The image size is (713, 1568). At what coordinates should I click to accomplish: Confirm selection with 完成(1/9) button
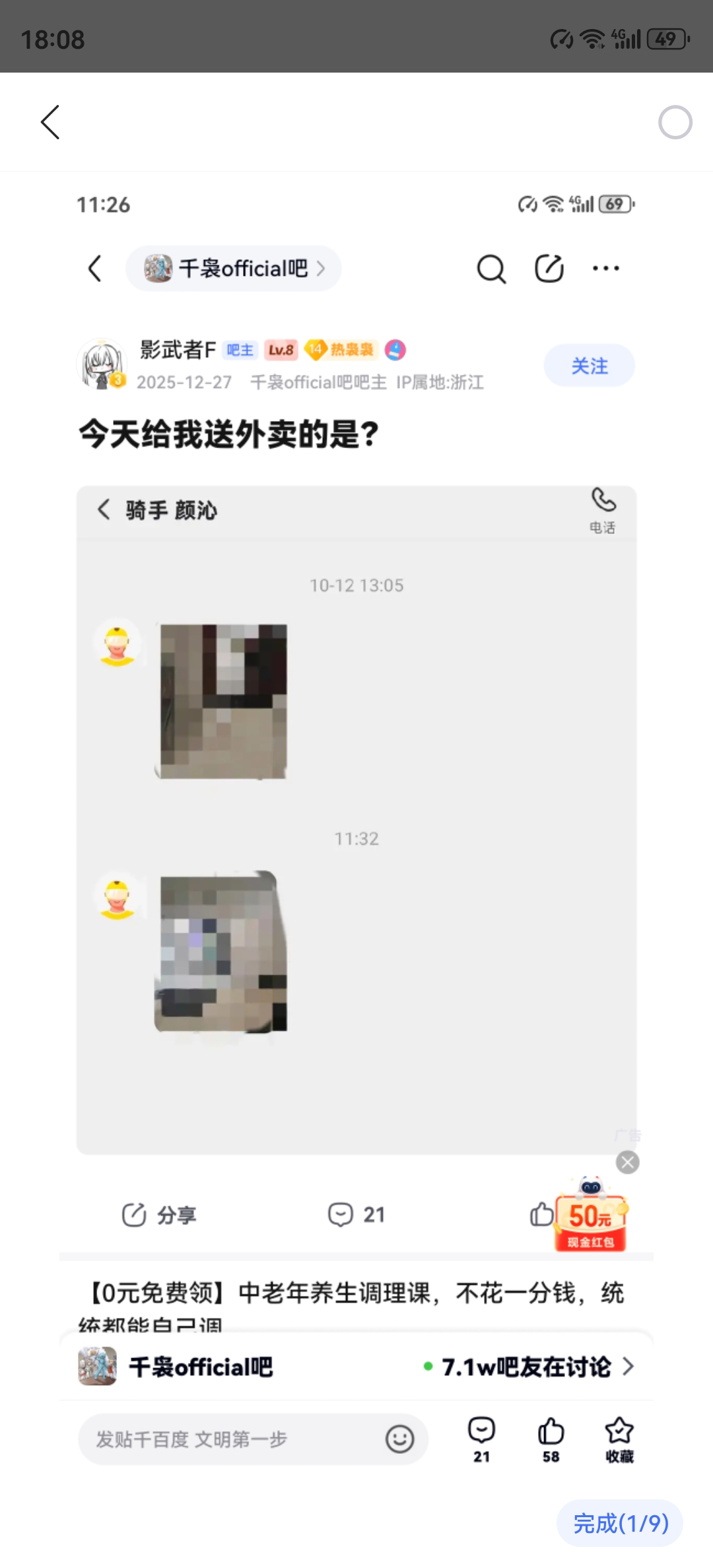620,1523
